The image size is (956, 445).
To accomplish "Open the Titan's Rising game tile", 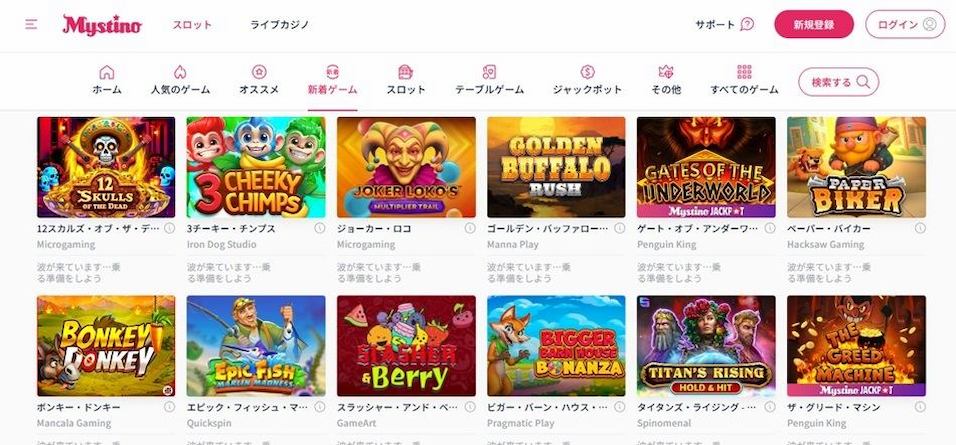I will pos(706,345).
